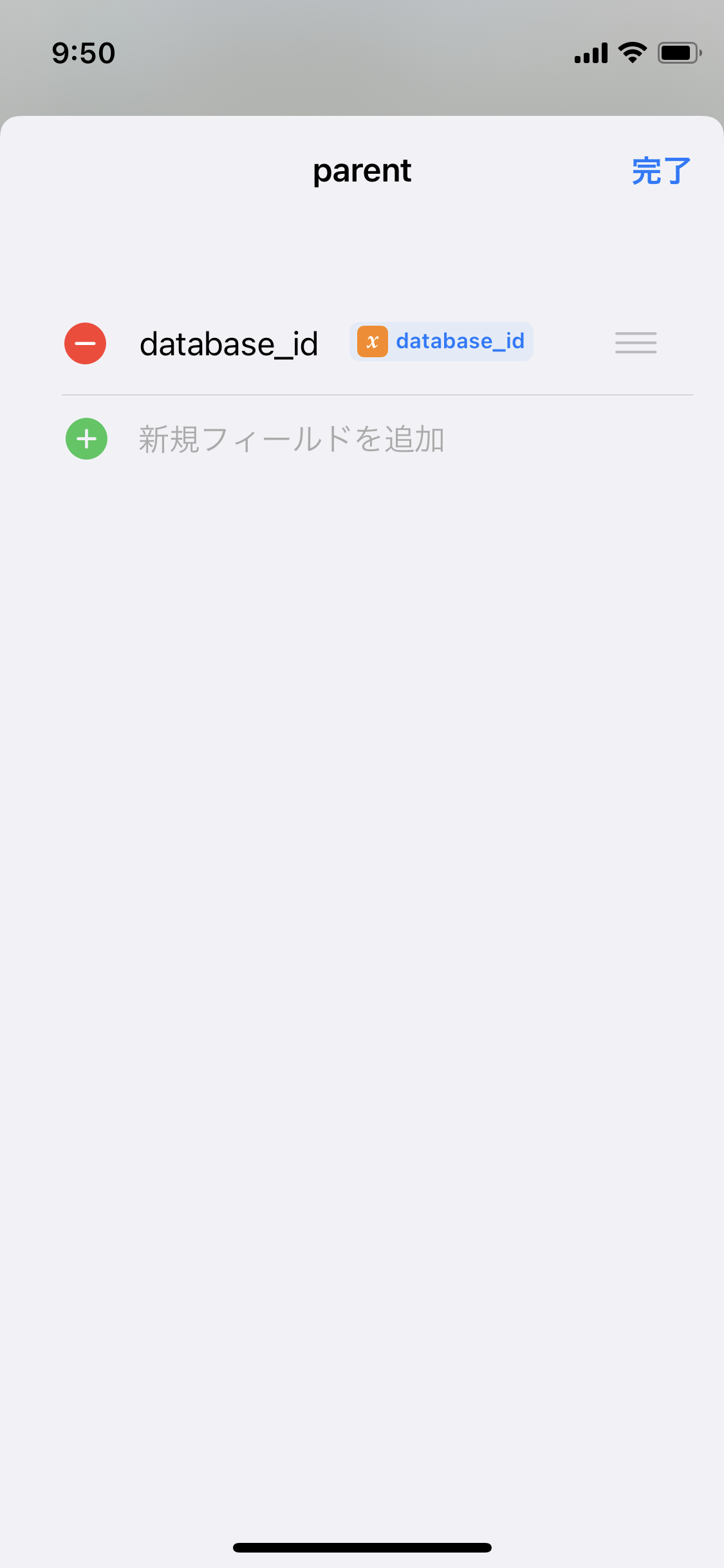Select the parent title header

(362, 171)
